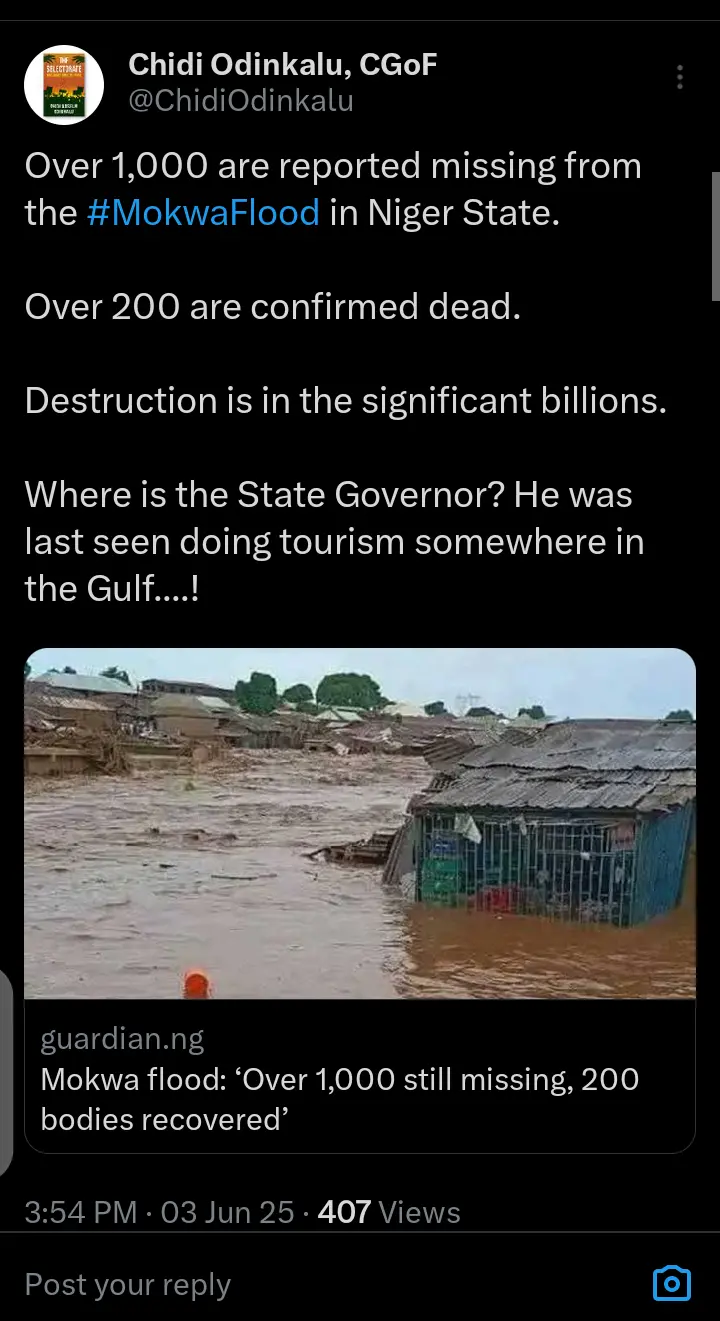Viewport: 720px width, 1321px height.
Task: Open the @ChidiOdinkalu profile handle
Action: tap(241, 101)
